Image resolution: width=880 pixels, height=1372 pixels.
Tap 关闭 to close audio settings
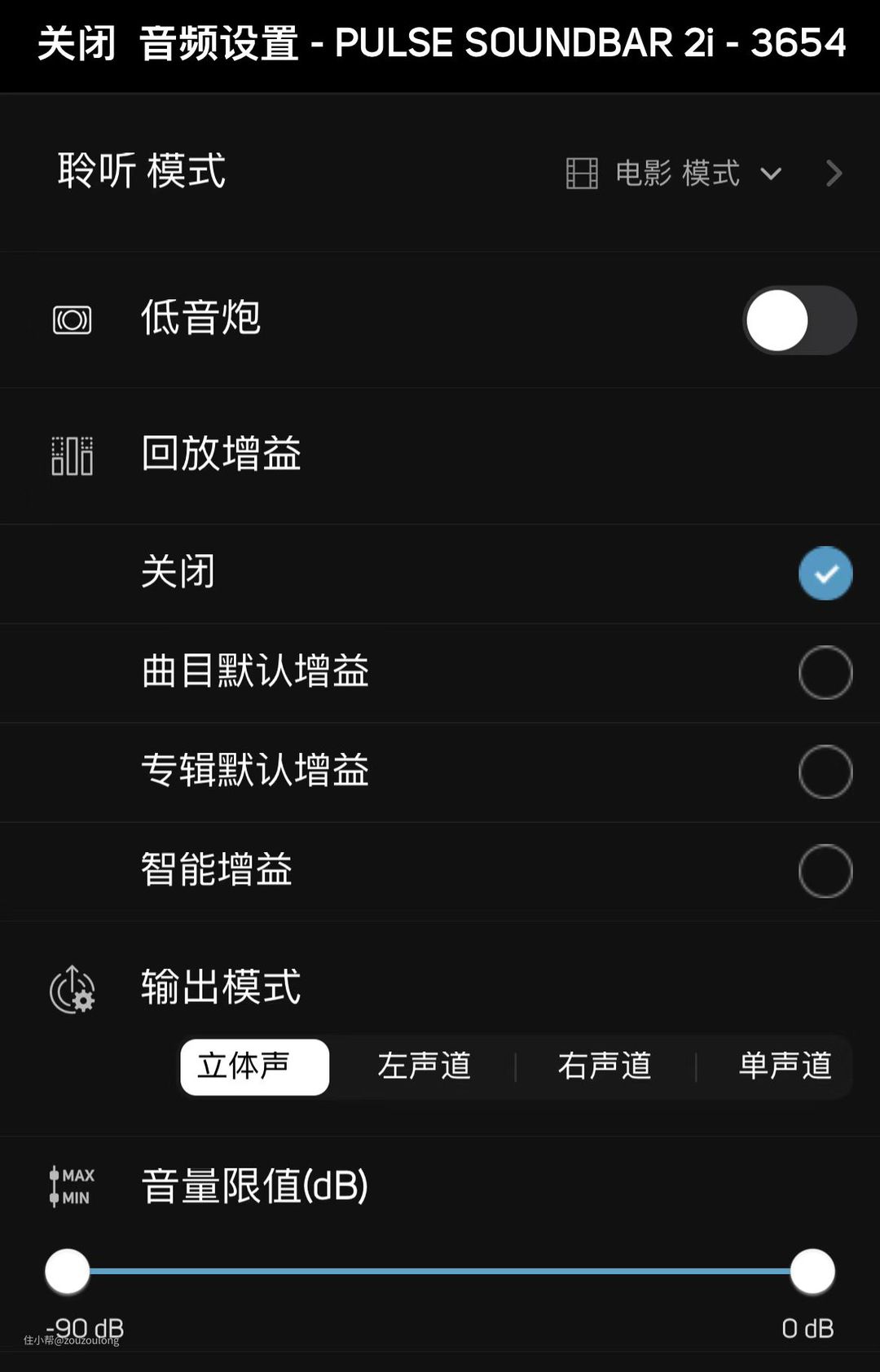point(77,44)
